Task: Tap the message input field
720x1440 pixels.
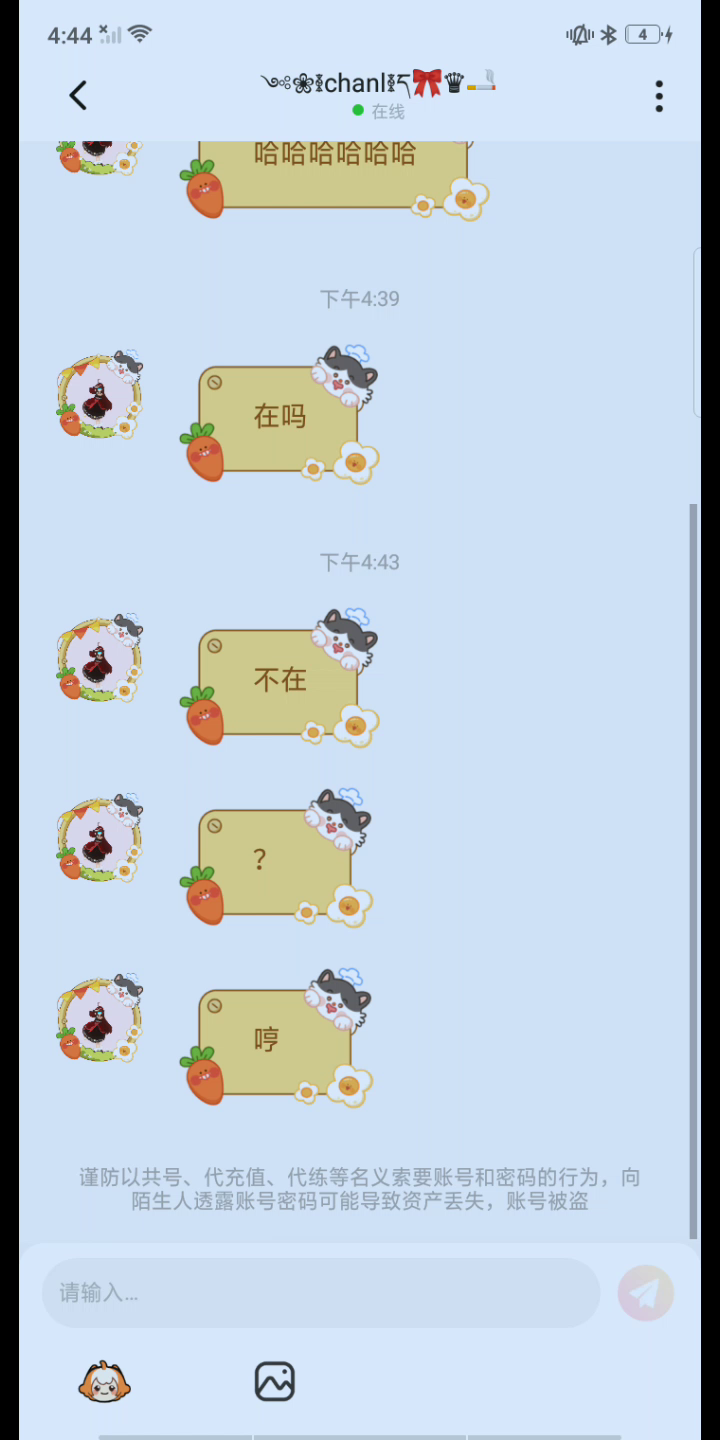Action: coord(320,1293)
